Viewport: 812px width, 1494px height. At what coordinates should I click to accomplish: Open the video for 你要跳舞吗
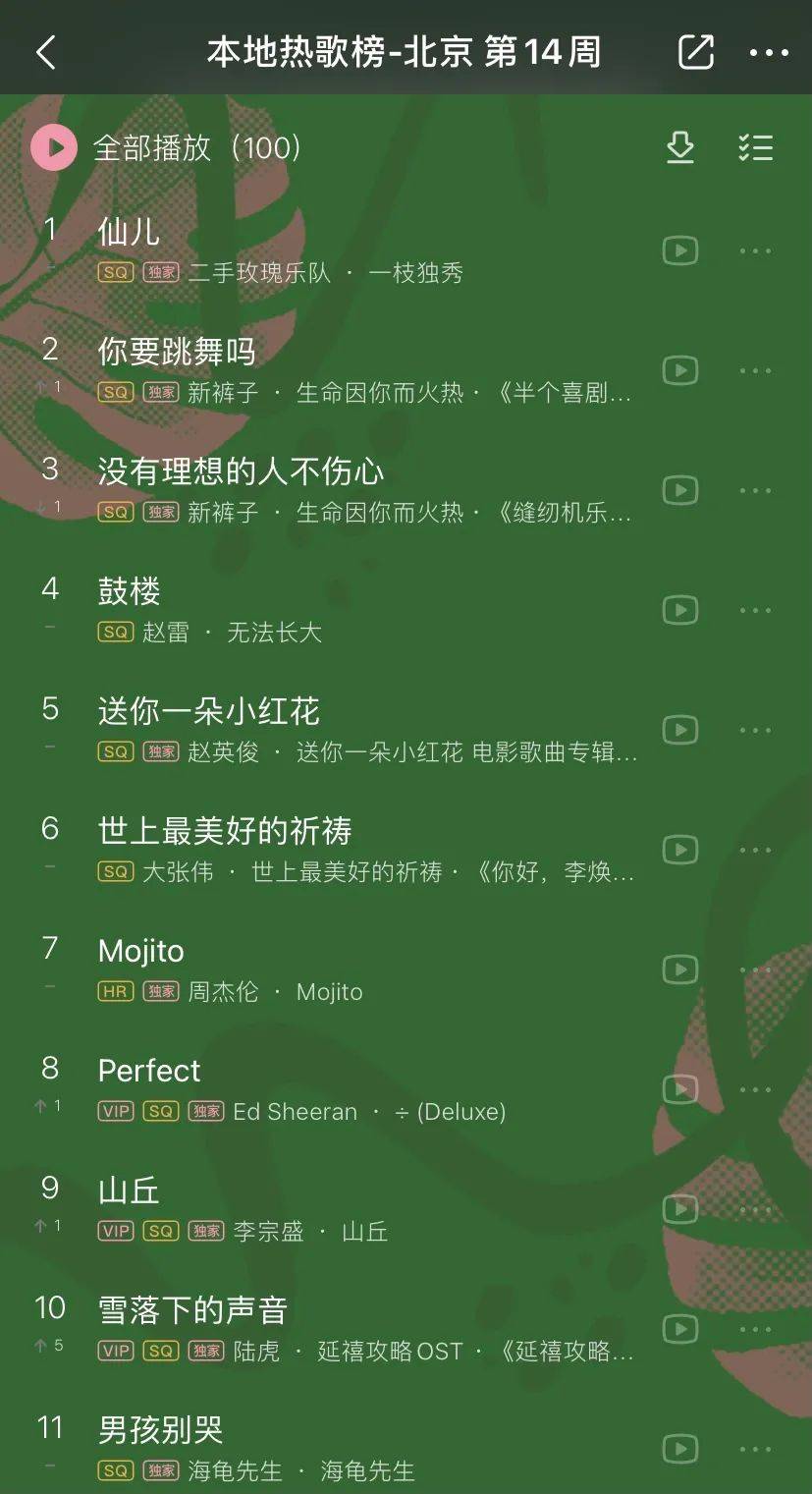[679, 370]
